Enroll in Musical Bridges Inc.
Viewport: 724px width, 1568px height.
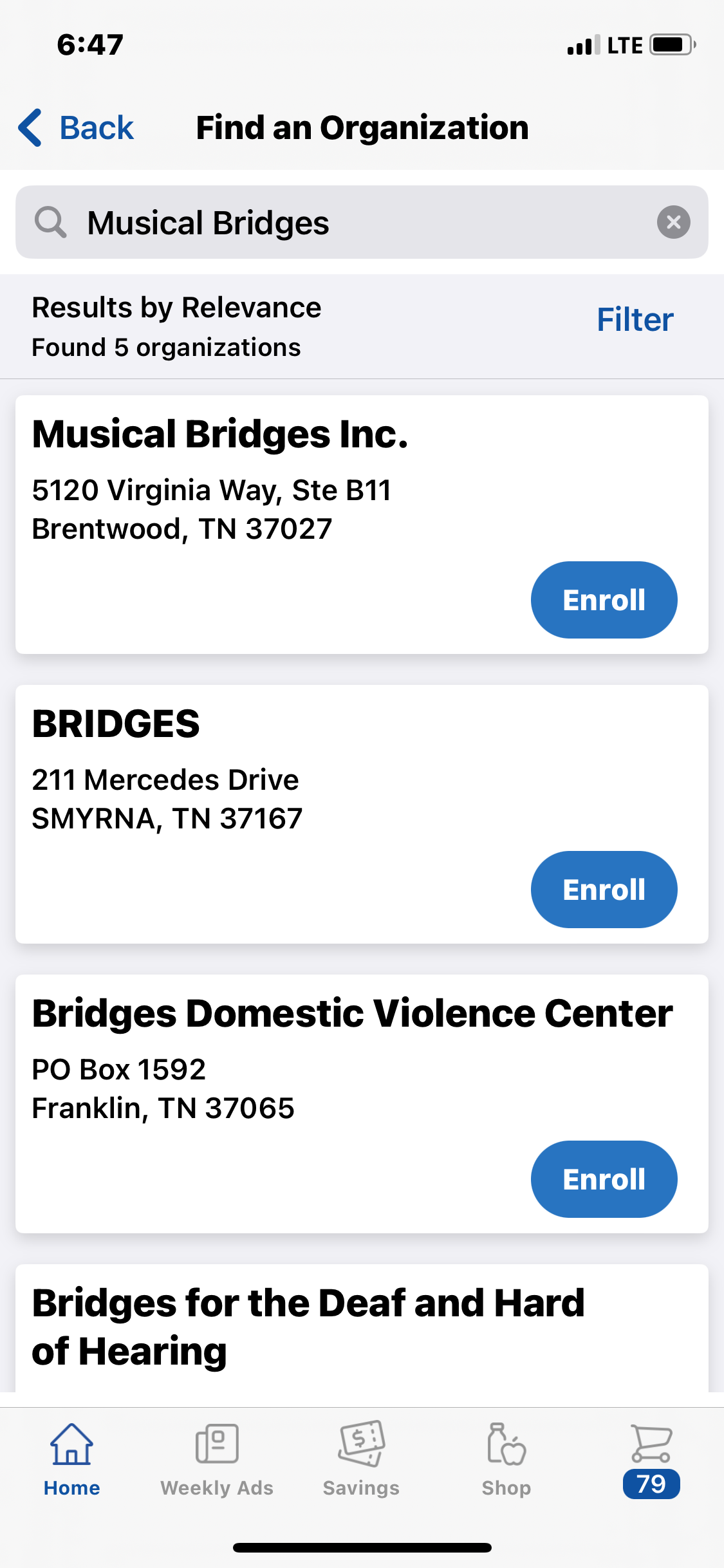coord(604,600)
